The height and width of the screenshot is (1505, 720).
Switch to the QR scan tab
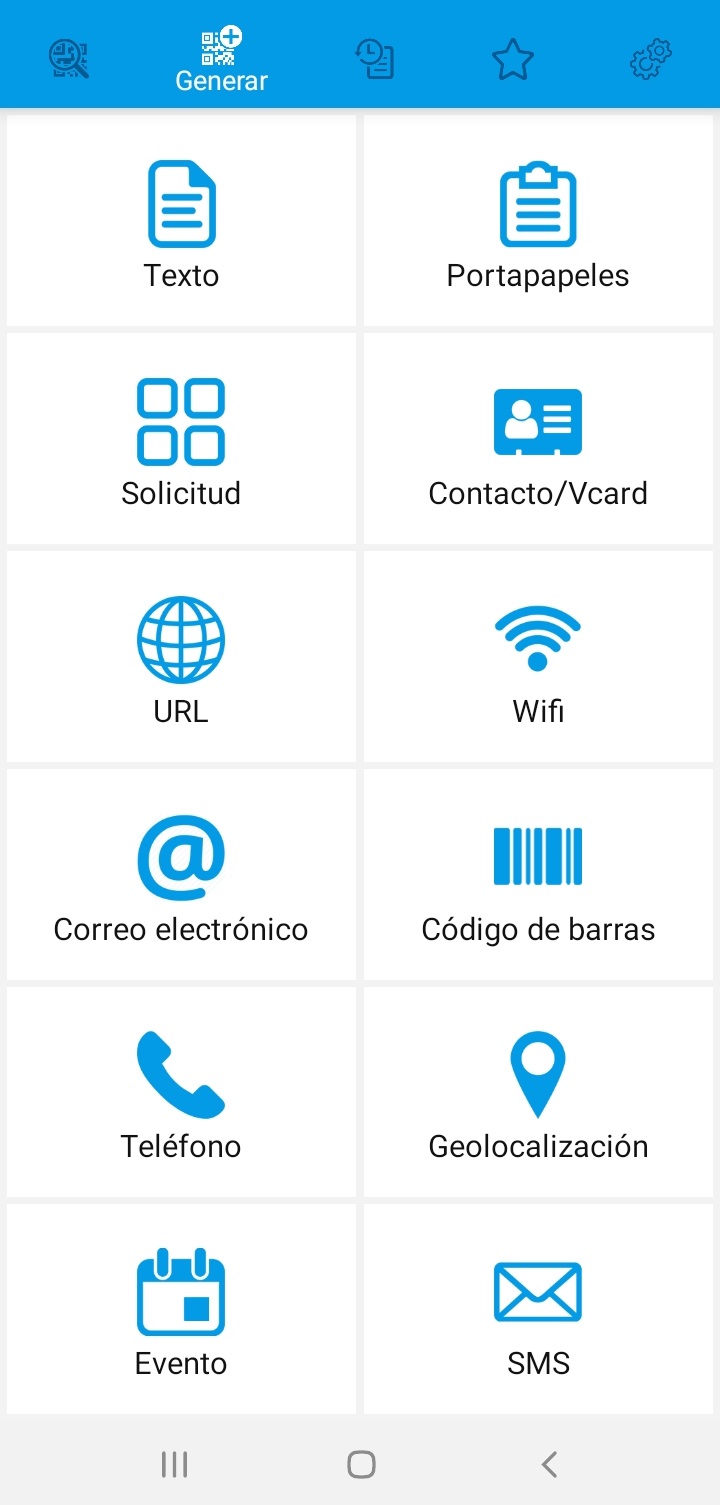[69, 60]
